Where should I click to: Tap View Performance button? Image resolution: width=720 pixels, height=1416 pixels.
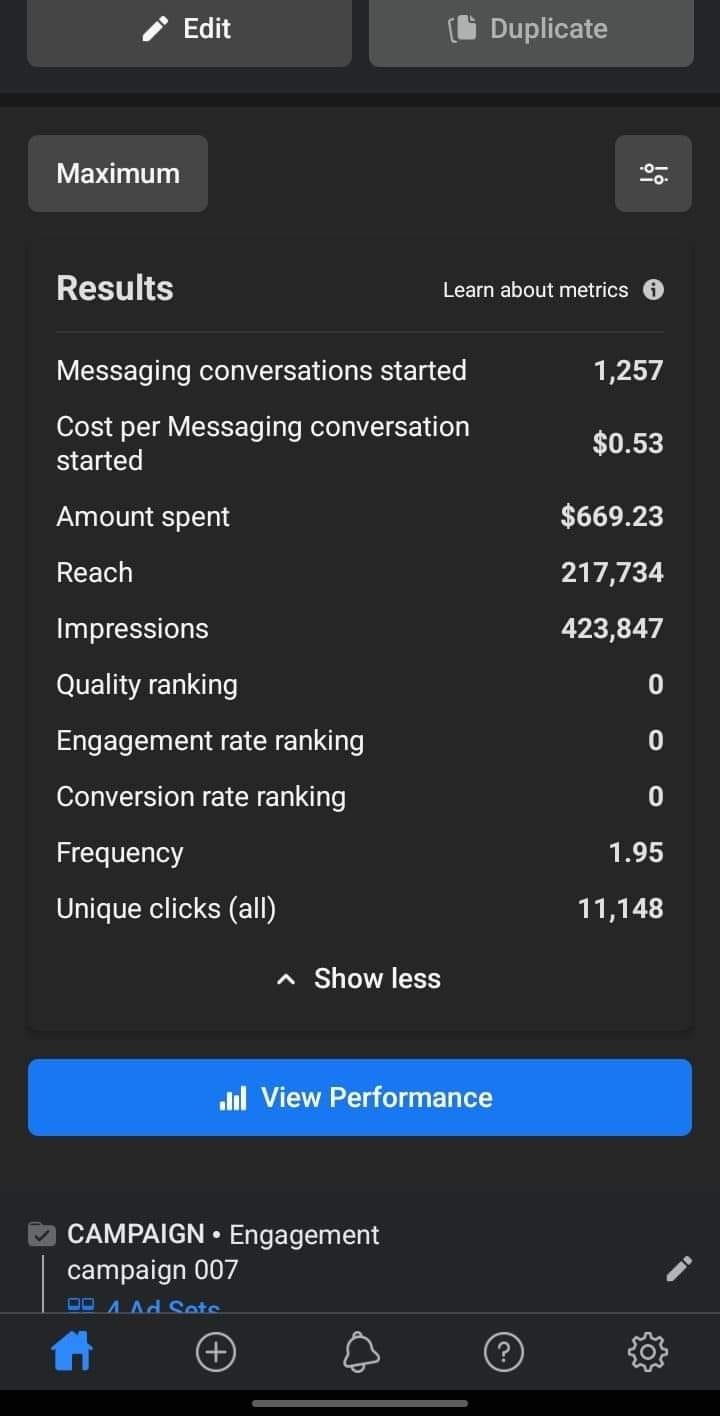(x=360, y=1098)
